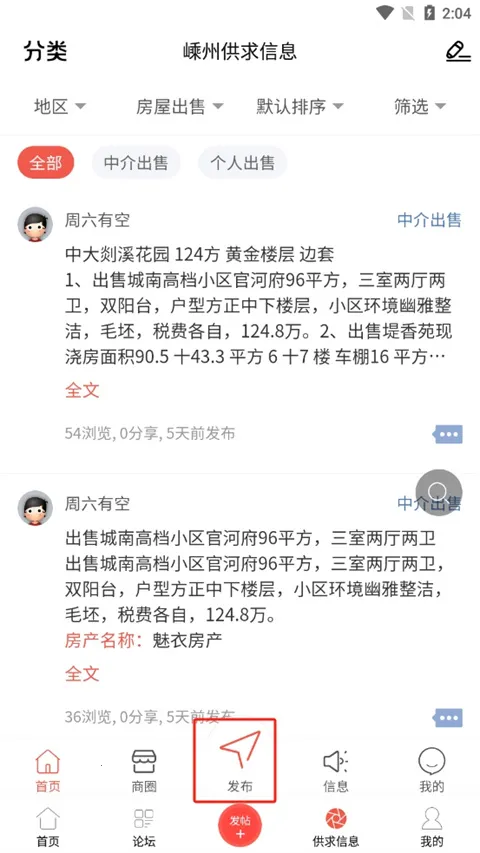Open the more options icon beside 54浏览
Viewport: 480px width, 853px height.
[448, 434]
